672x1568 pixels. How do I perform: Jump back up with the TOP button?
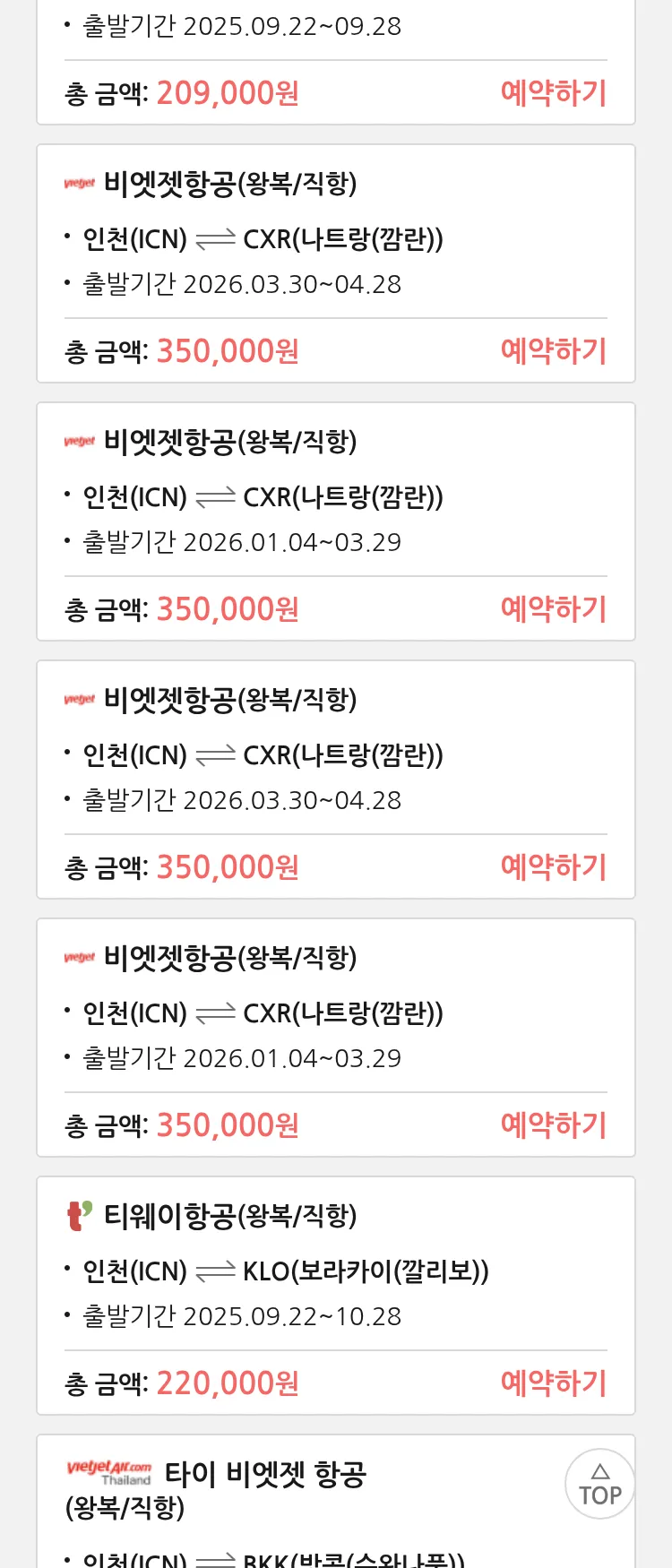click(x=599, y=1484)
